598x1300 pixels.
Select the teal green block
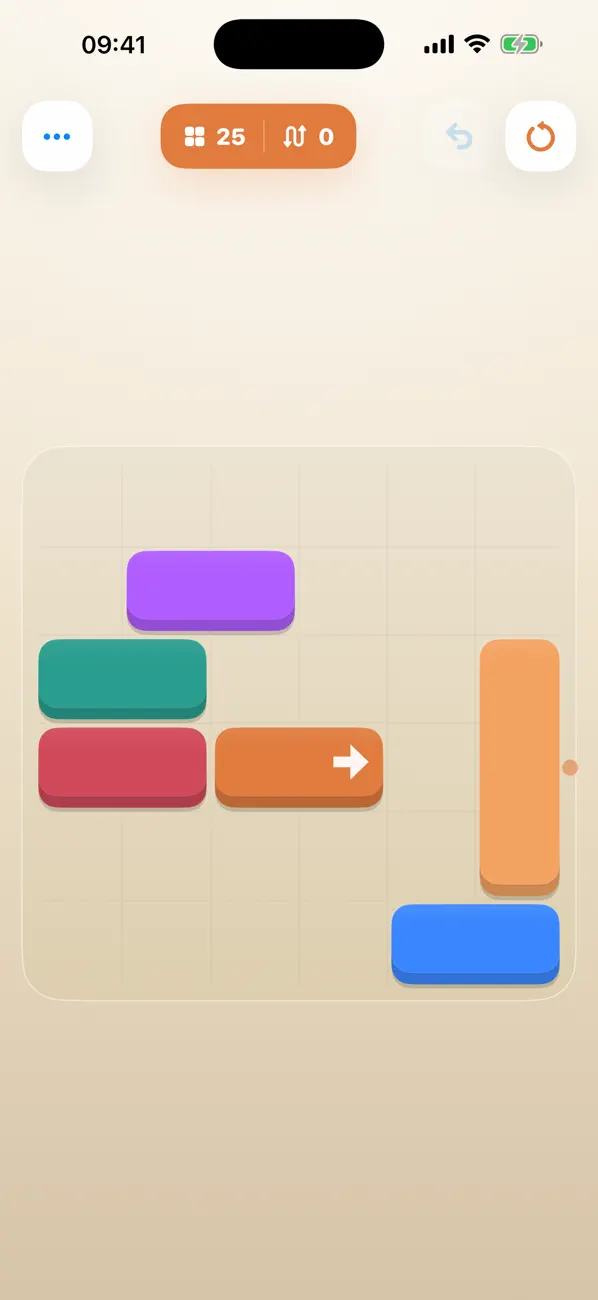click(x=122, y=678)
